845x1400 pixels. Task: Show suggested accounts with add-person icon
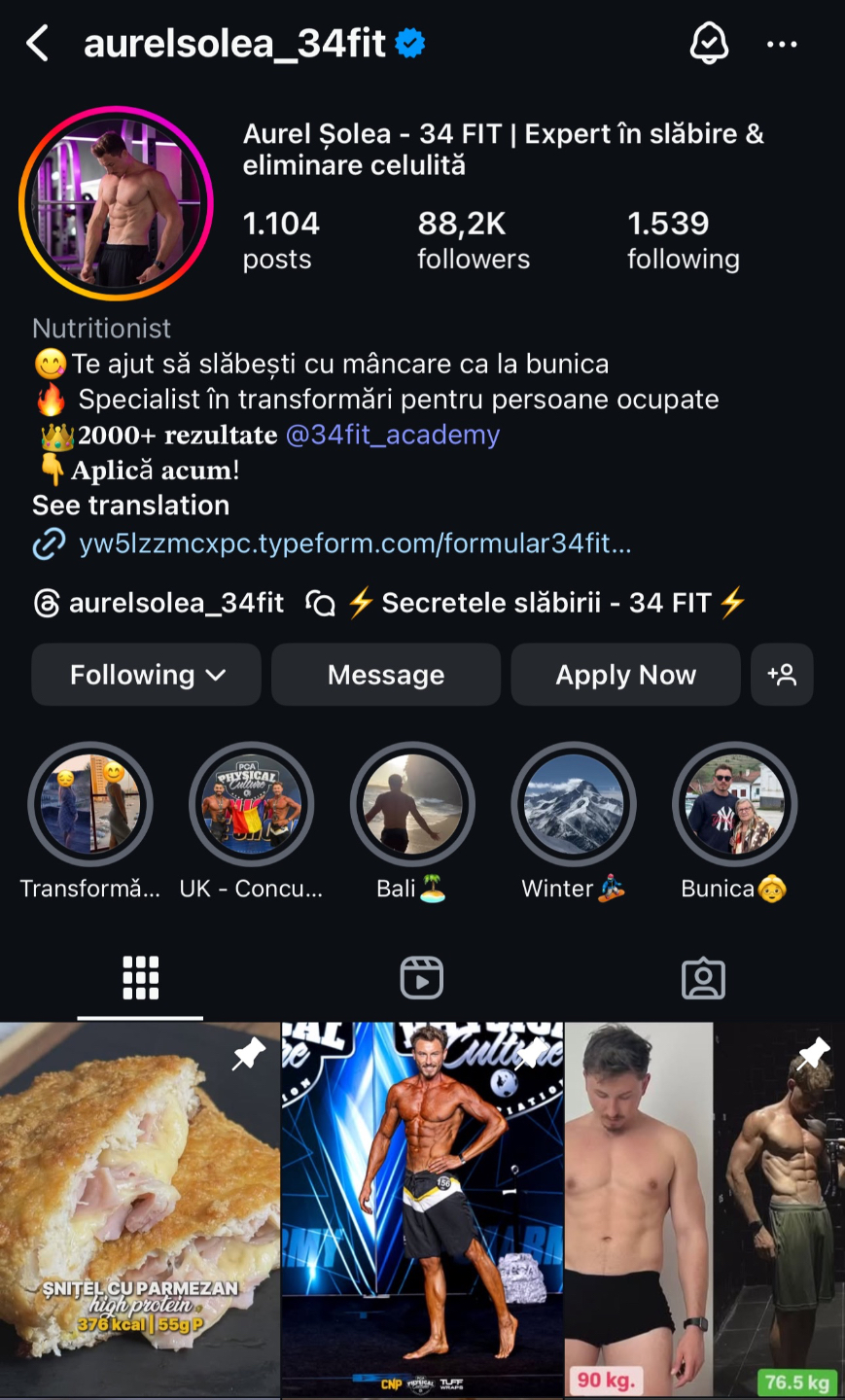tap(782, 675)
